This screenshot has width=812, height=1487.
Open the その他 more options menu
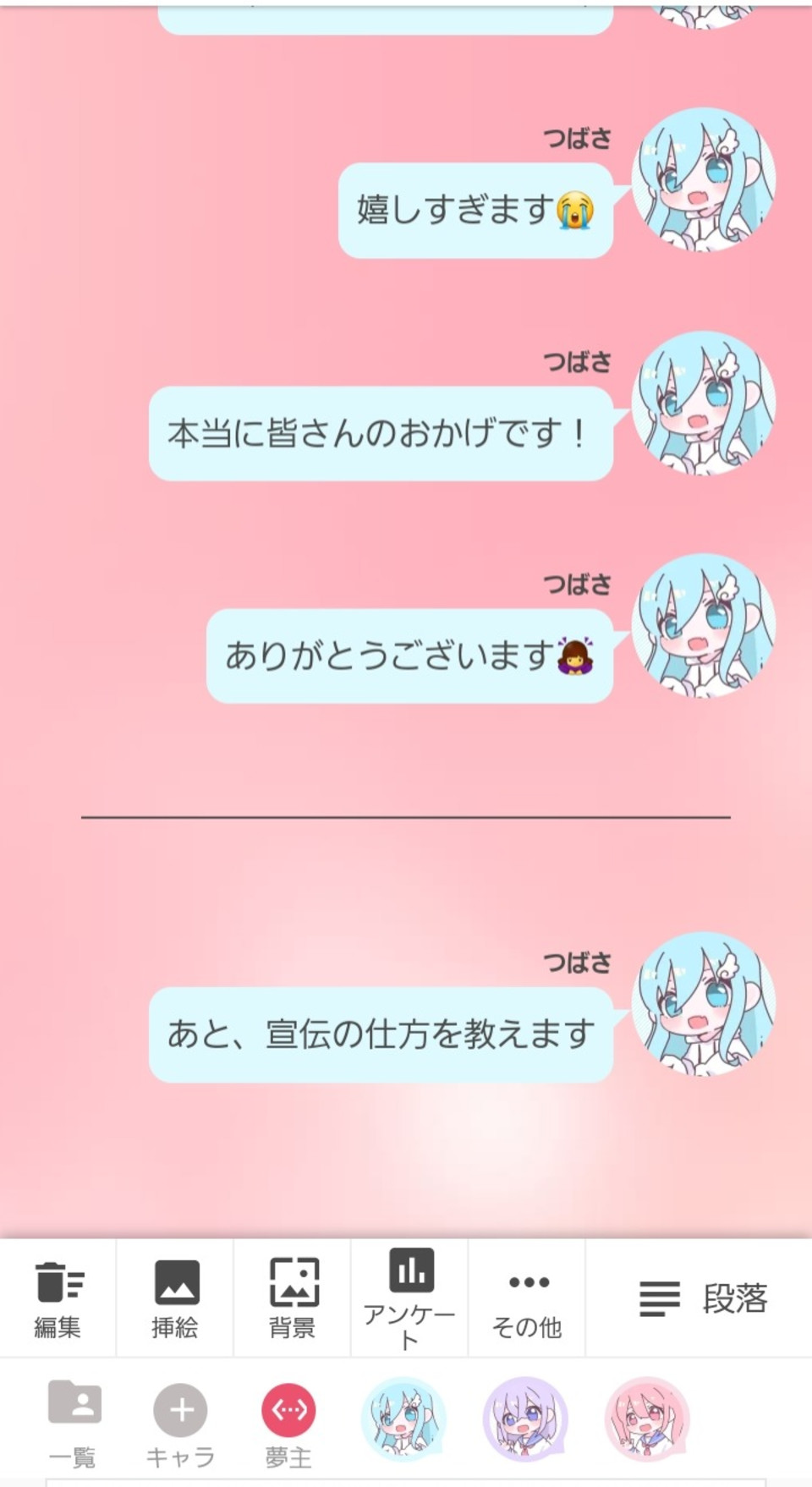[528, 1298]
